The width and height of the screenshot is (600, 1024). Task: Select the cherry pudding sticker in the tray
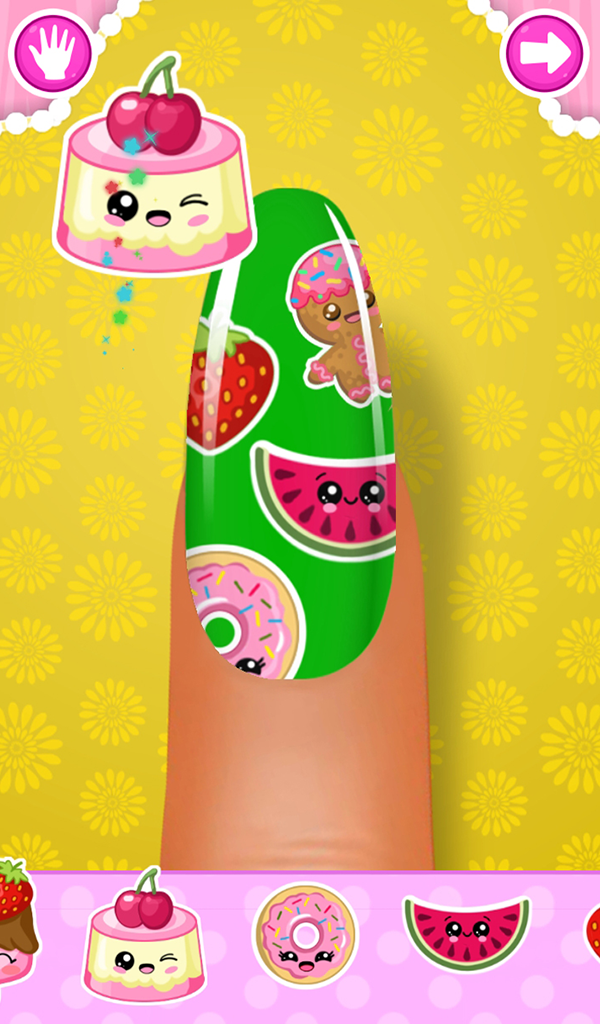(x=144, y=940)
